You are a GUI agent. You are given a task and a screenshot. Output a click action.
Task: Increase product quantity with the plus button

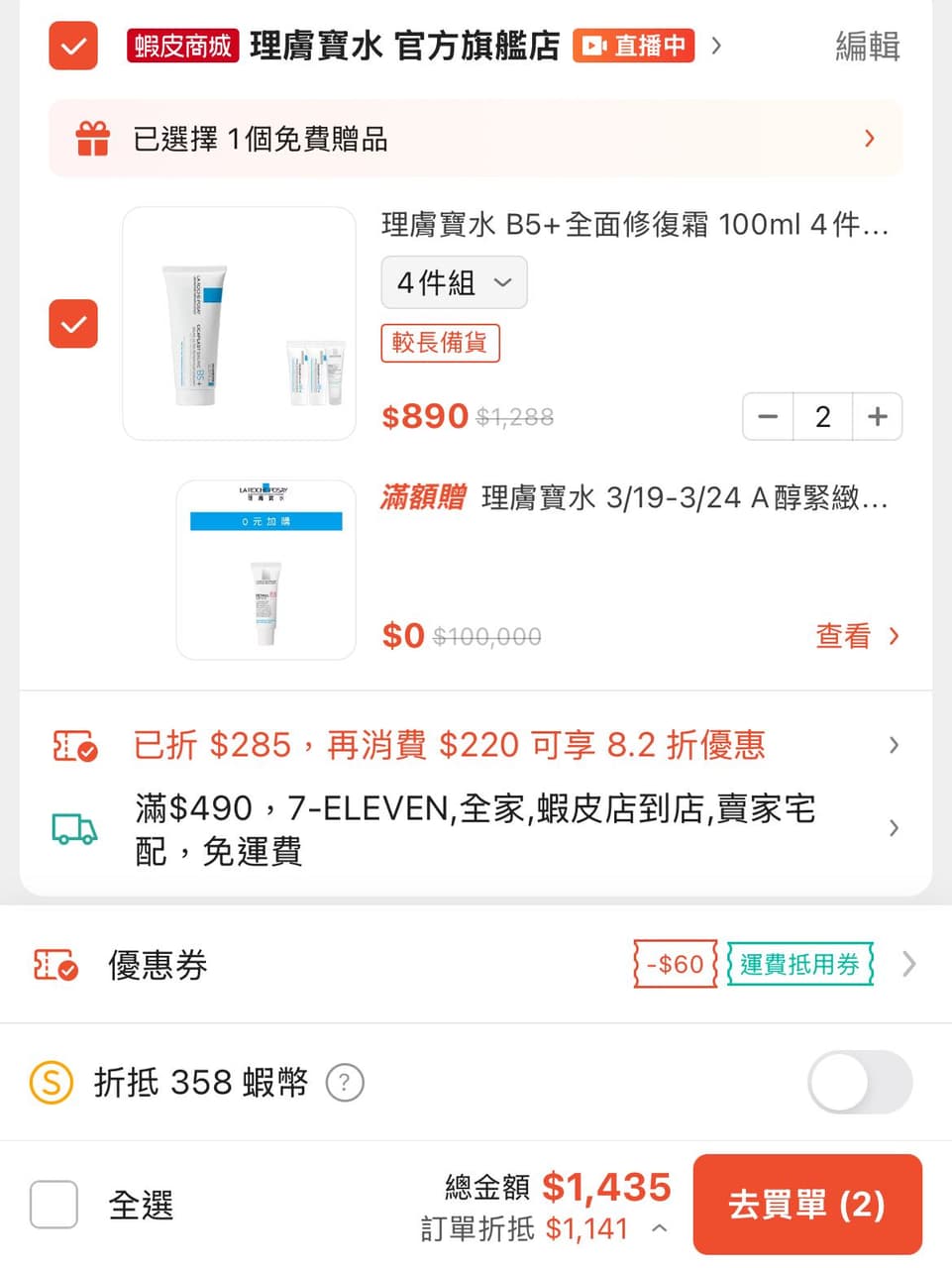(878, 417)
